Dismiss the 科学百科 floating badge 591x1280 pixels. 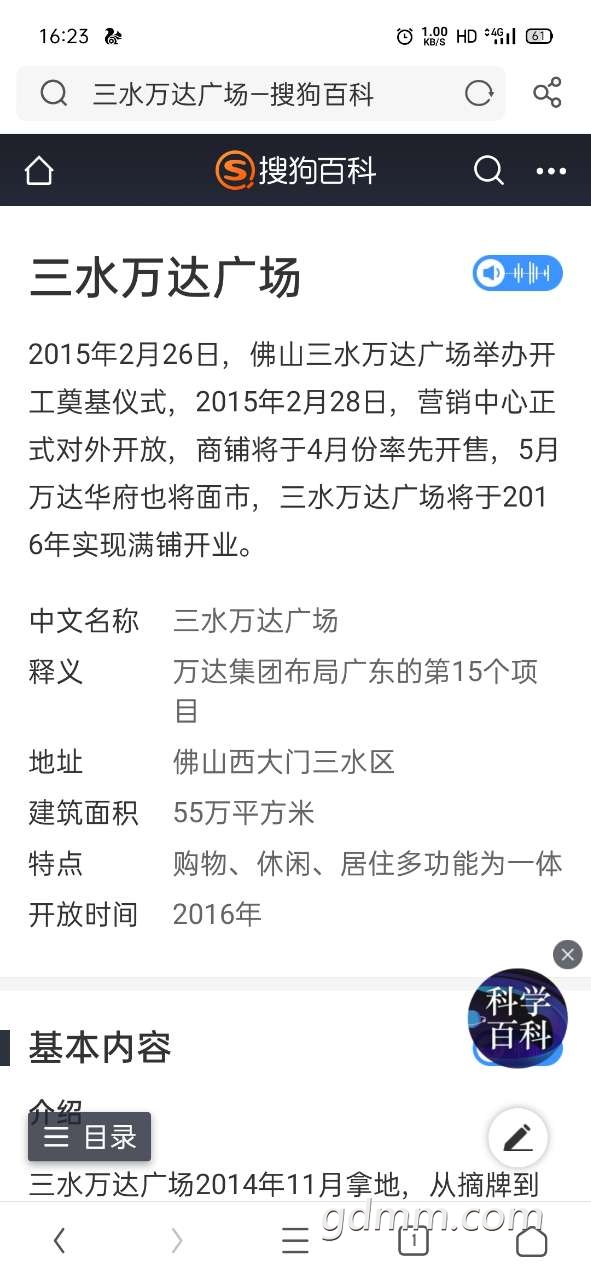(567, 955)
